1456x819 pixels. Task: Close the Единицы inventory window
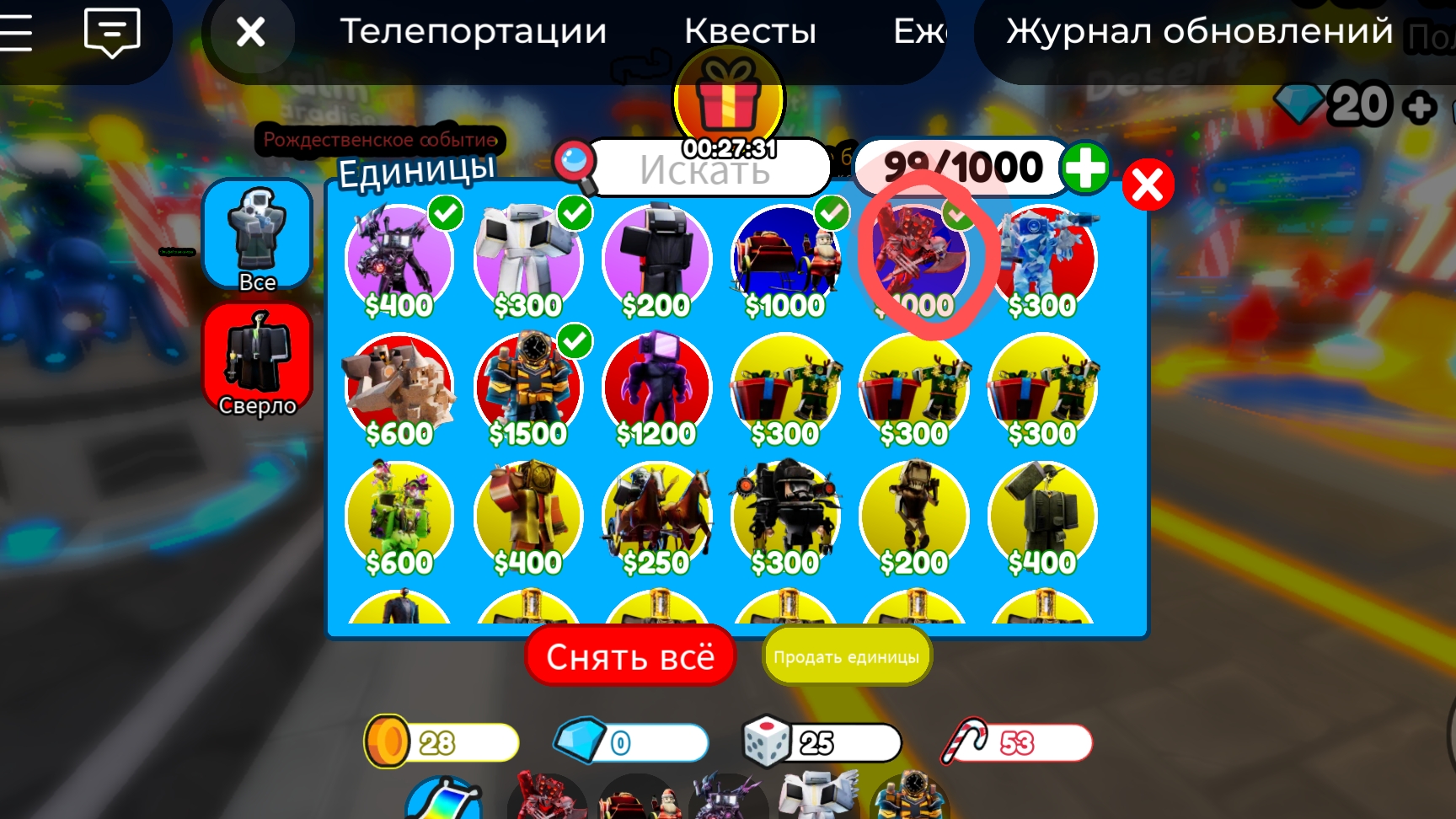1148,185
